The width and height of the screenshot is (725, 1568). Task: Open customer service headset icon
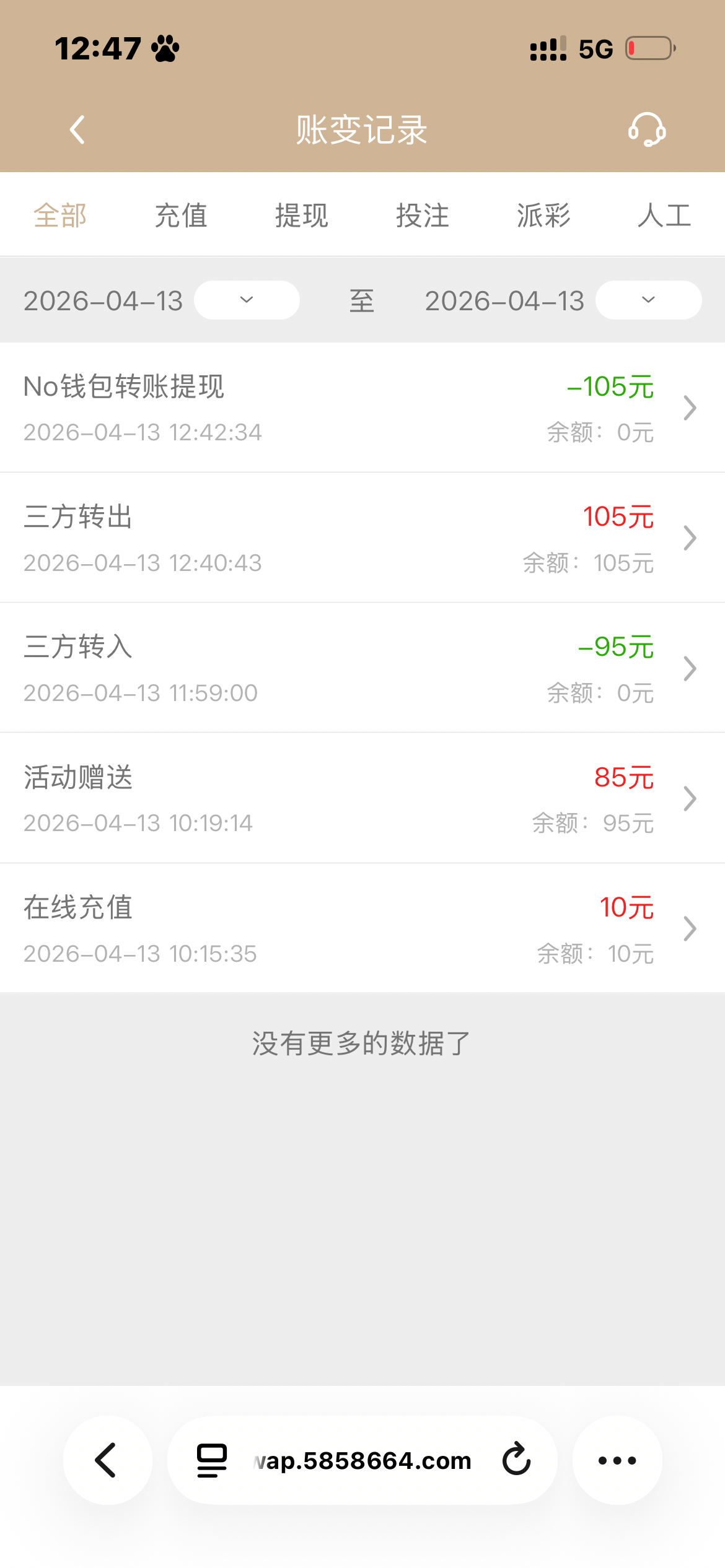coord(646,129)
